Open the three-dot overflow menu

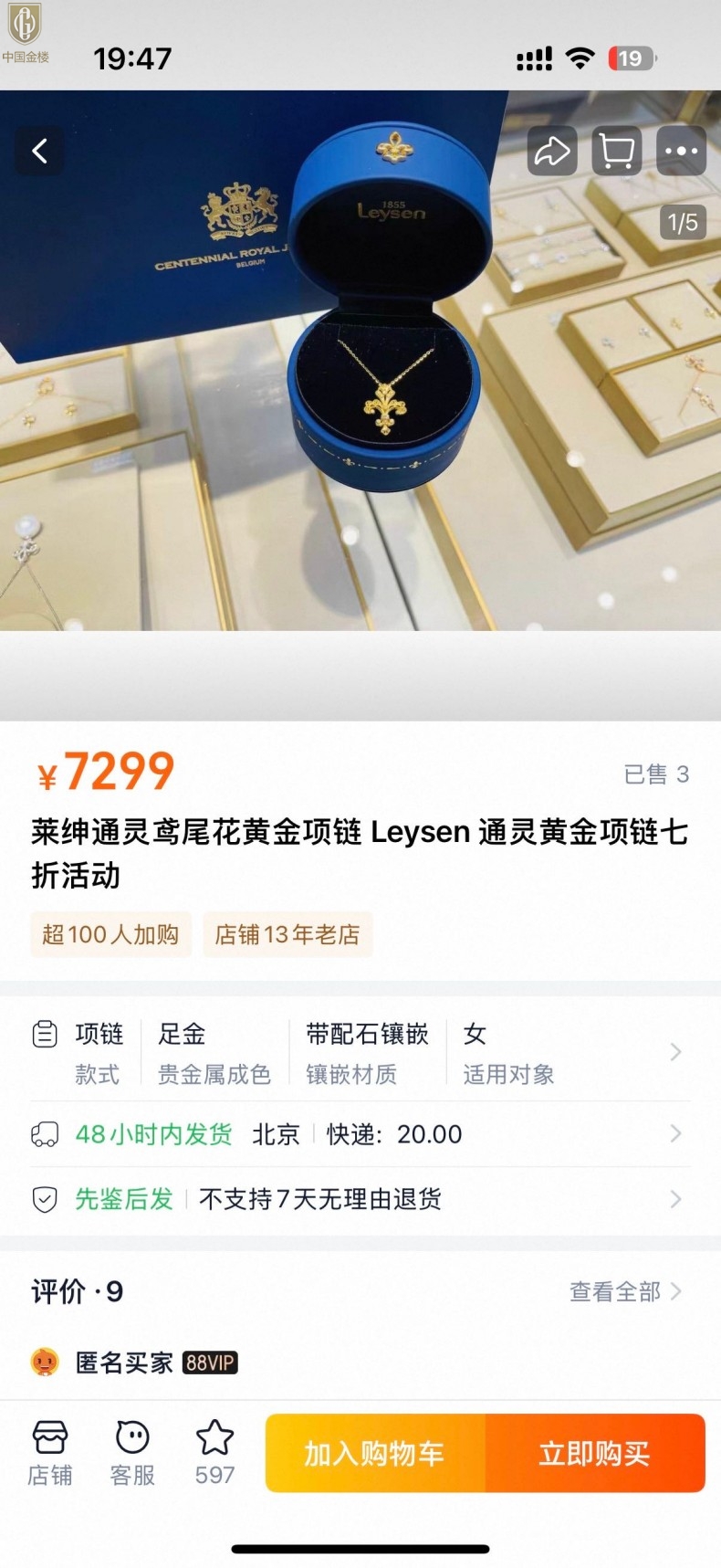point(682,151)
